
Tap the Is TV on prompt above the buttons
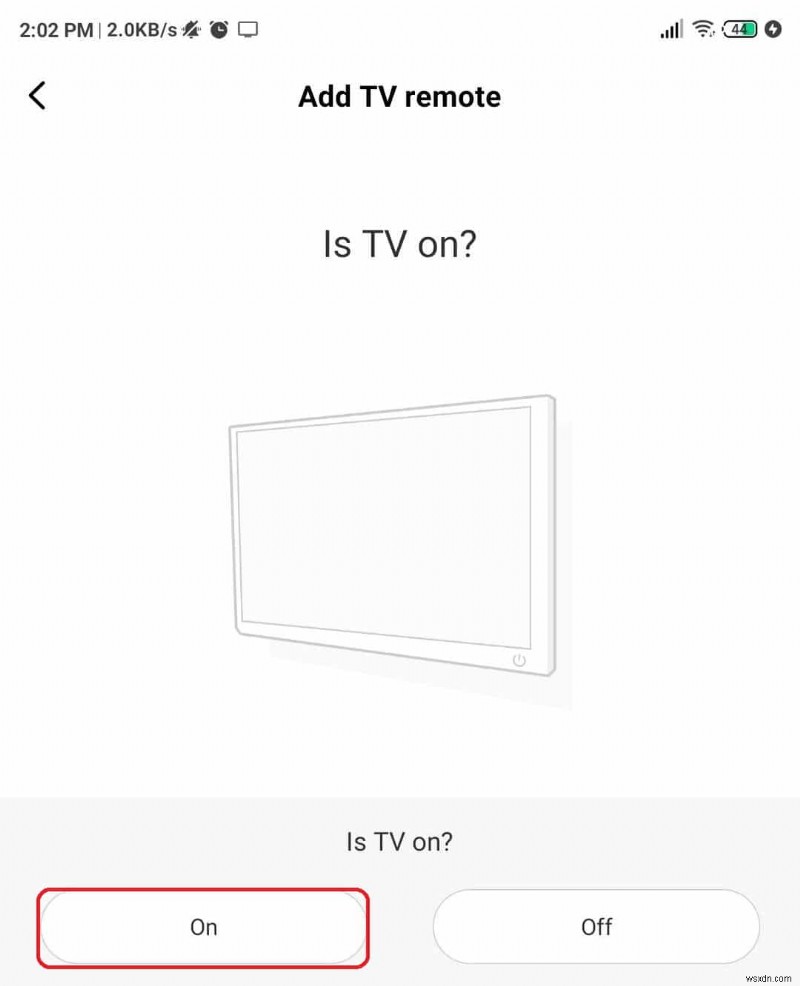click(x=399, y=842)
